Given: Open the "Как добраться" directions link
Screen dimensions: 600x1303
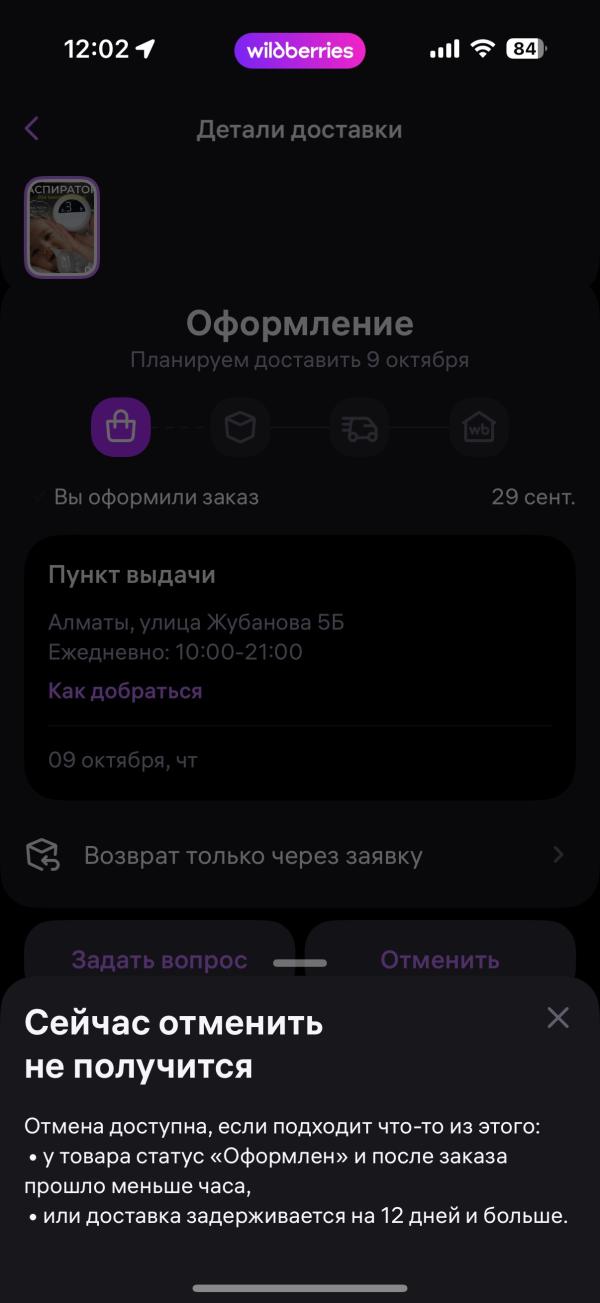Looking at the screenshot, I should pos(125,691).
